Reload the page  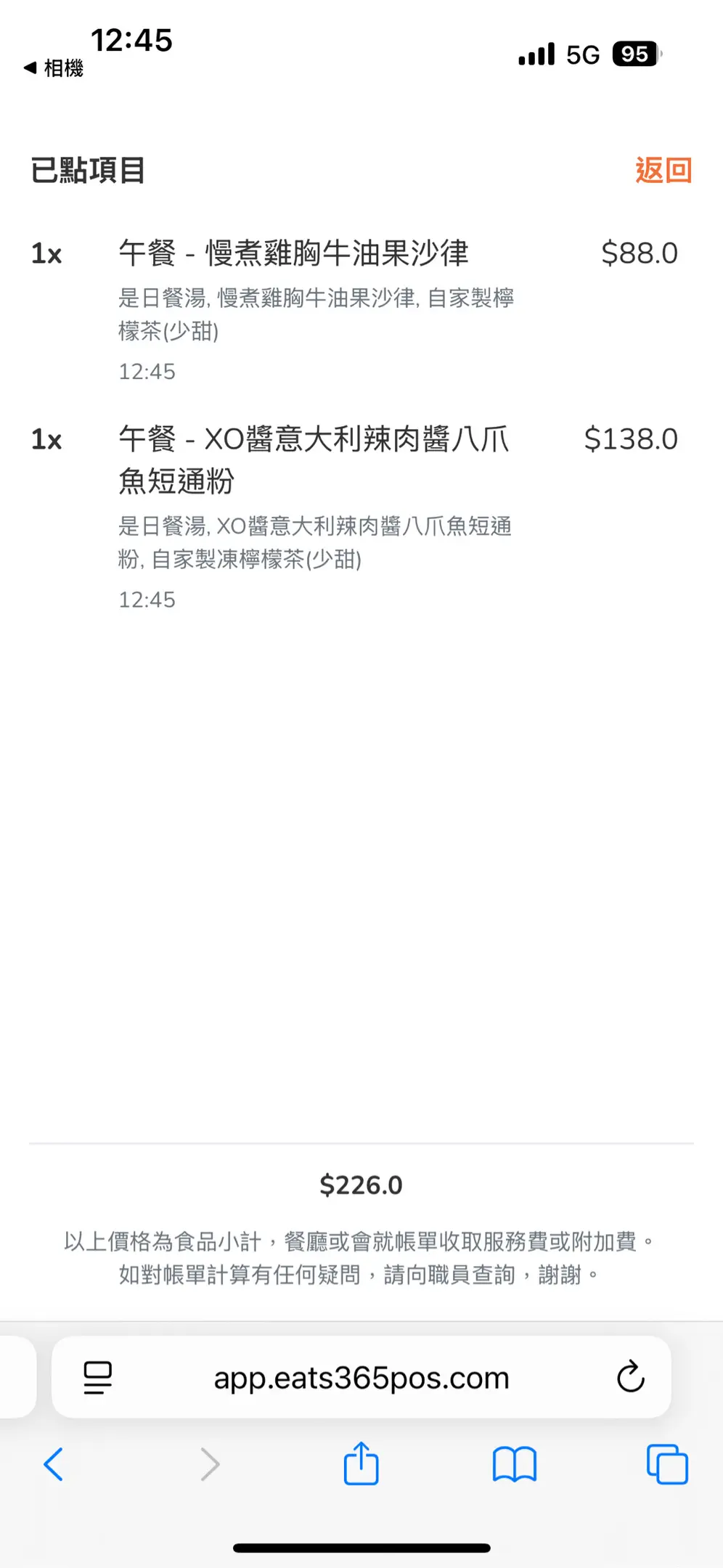coord(630,1376)
